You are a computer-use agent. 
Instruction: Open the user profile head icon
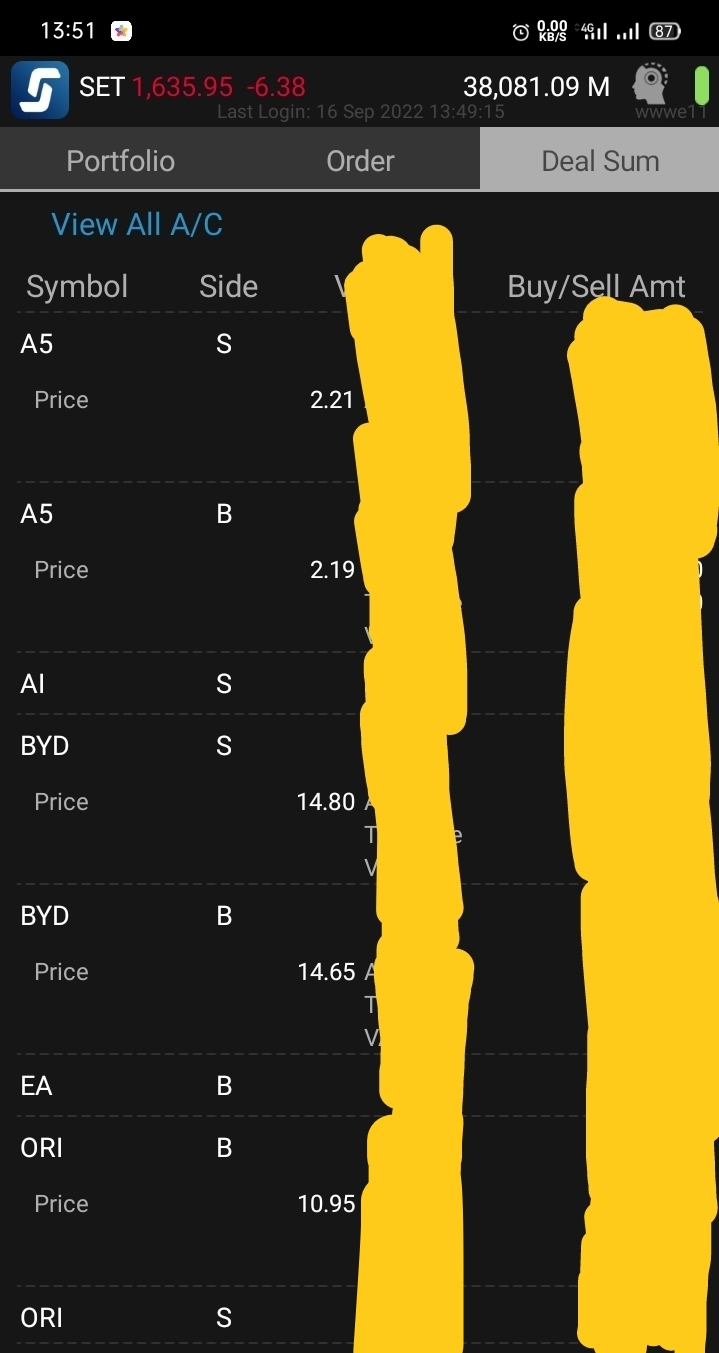click(x=651, y=84)
